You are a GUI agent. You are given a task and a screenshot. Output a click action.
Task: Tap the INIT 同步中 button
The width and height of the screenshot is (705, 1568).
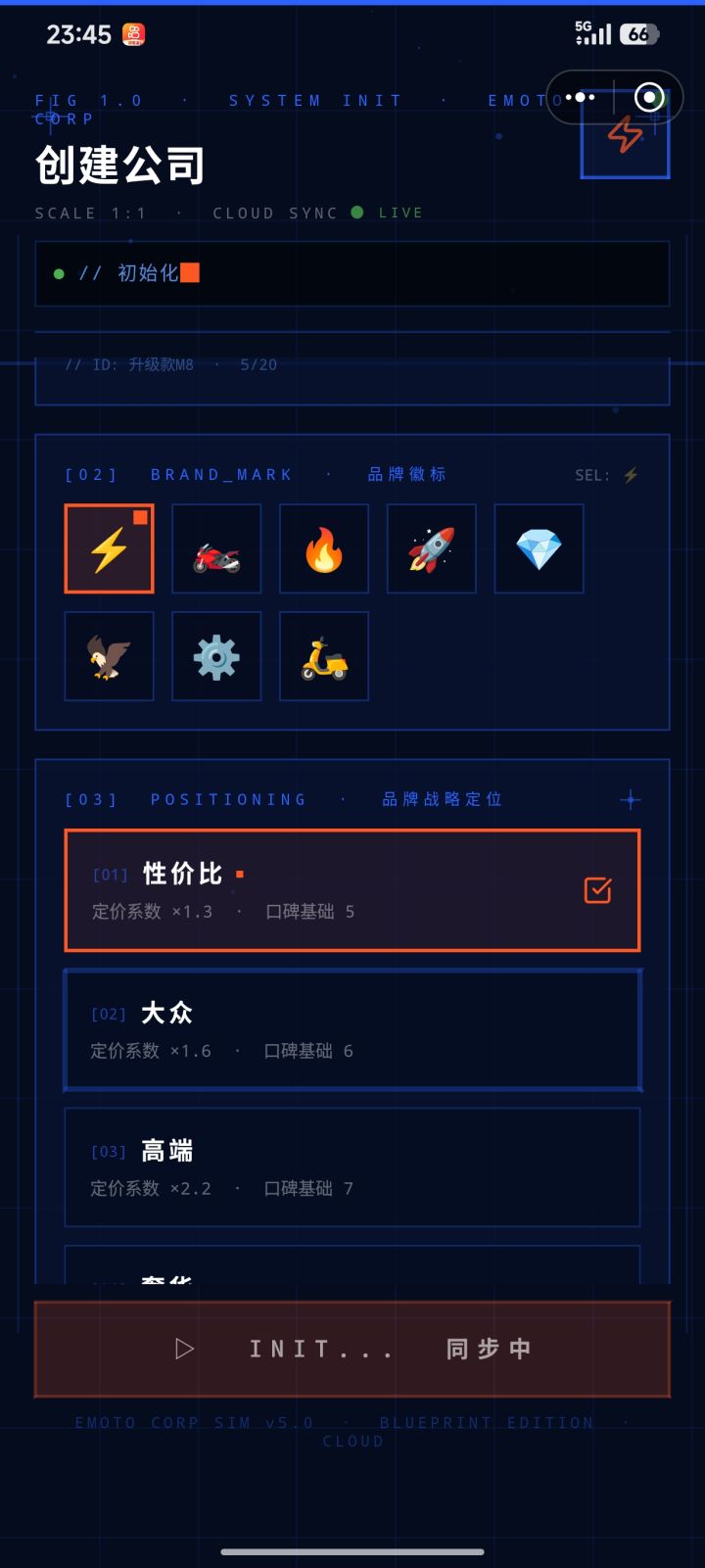[352, 1349]
